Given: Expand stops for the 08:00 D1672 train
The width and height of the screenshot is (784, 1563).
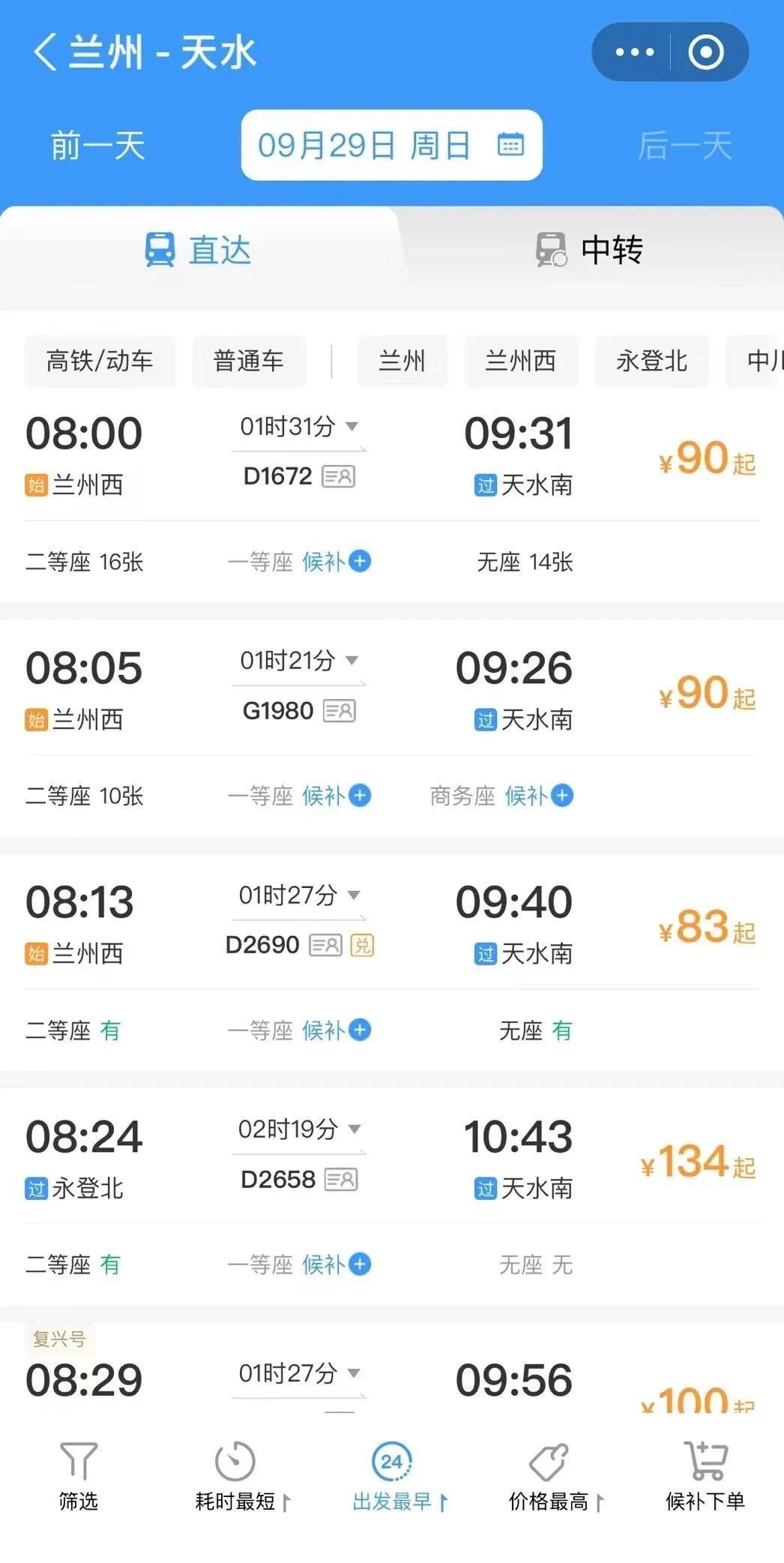Looking at the screenshot, I should (350, 427).
